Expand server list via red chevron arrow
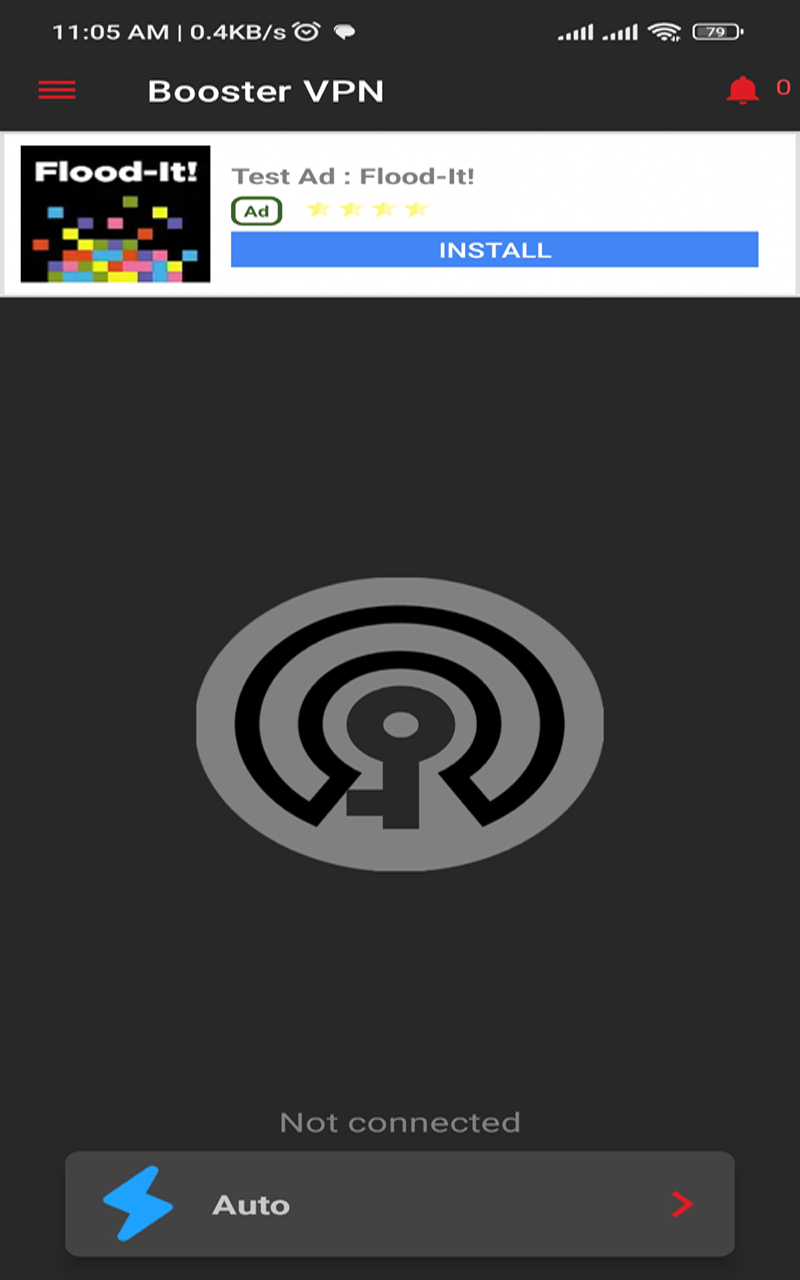Screen dimensions: 800x1280 pyautogui.click(x=682, y=1204)
